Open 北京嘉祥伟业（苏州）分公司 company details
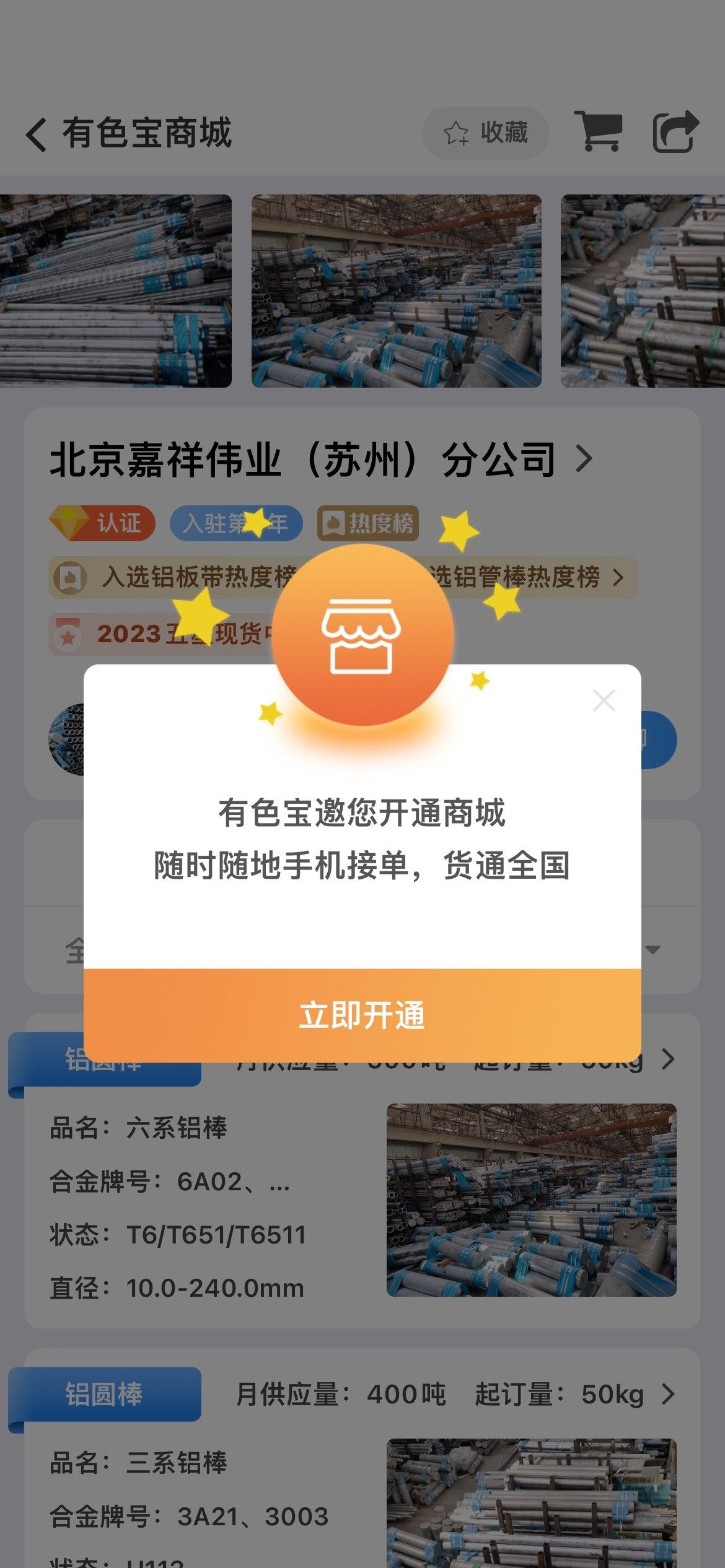This screenshot has width=725, height=1568. click(321, 460)
